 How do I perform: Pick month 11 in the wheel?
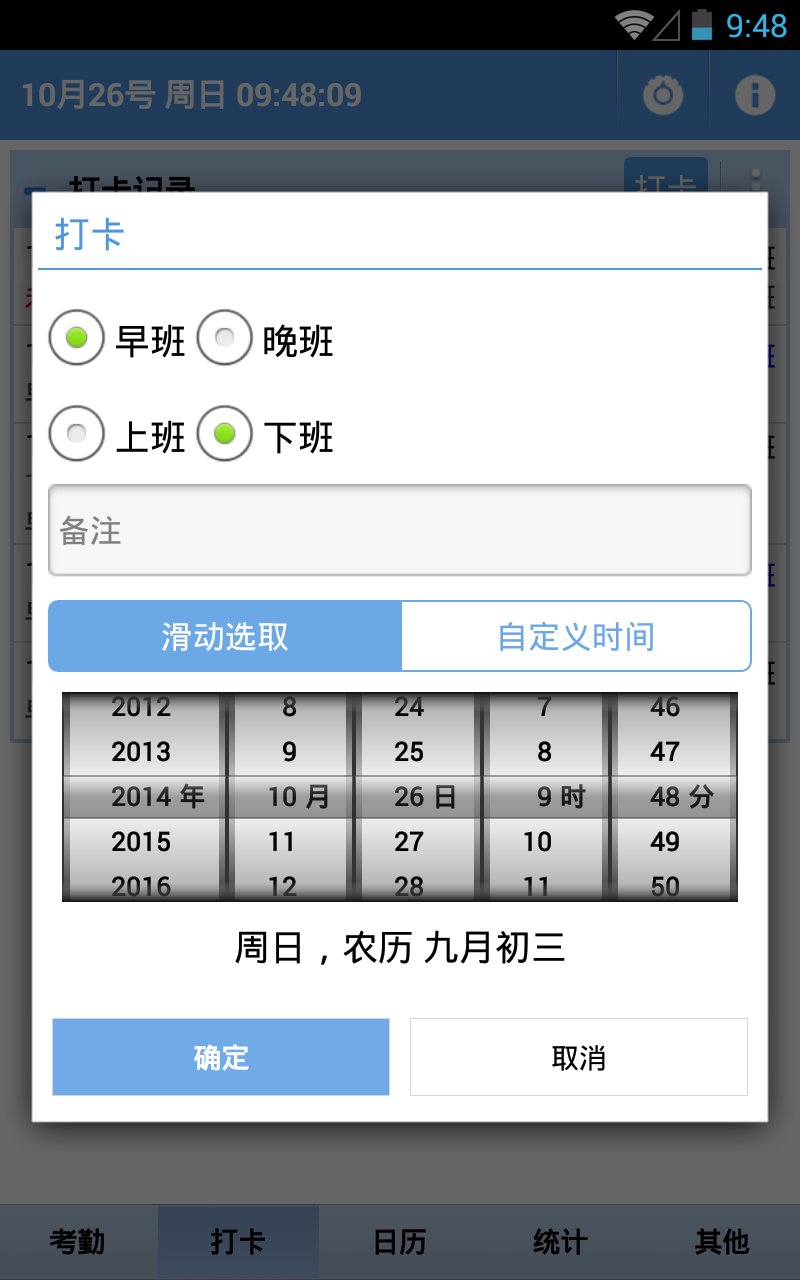point(282,842)
